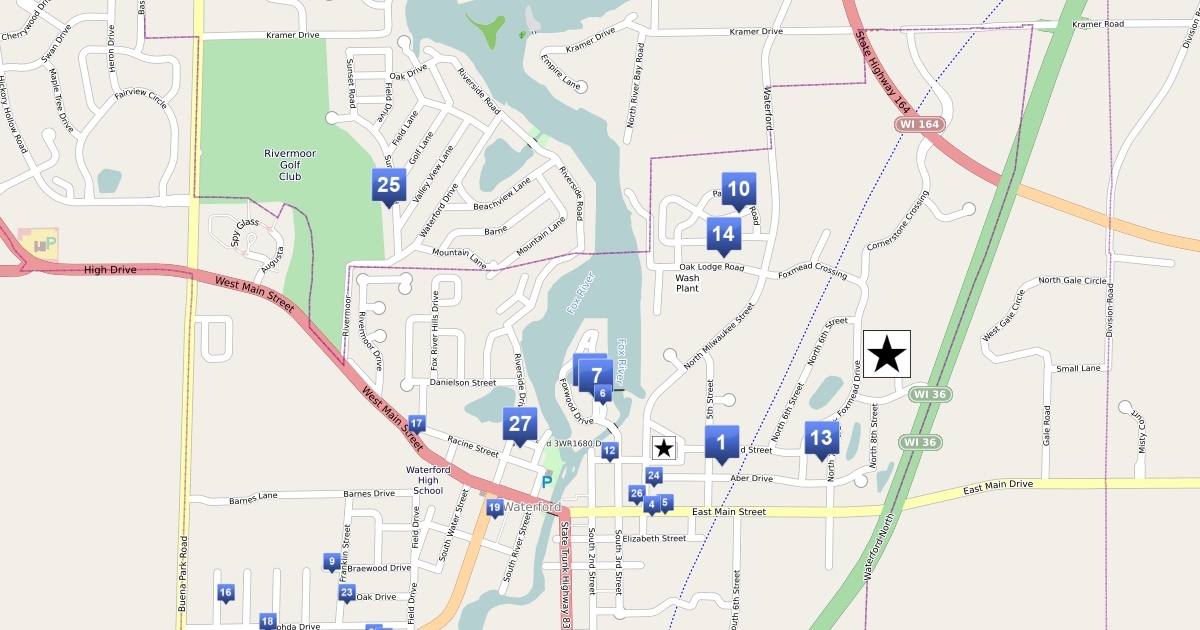Select marker 10 on the map
1200x630 pixels.
click(738, 188)
